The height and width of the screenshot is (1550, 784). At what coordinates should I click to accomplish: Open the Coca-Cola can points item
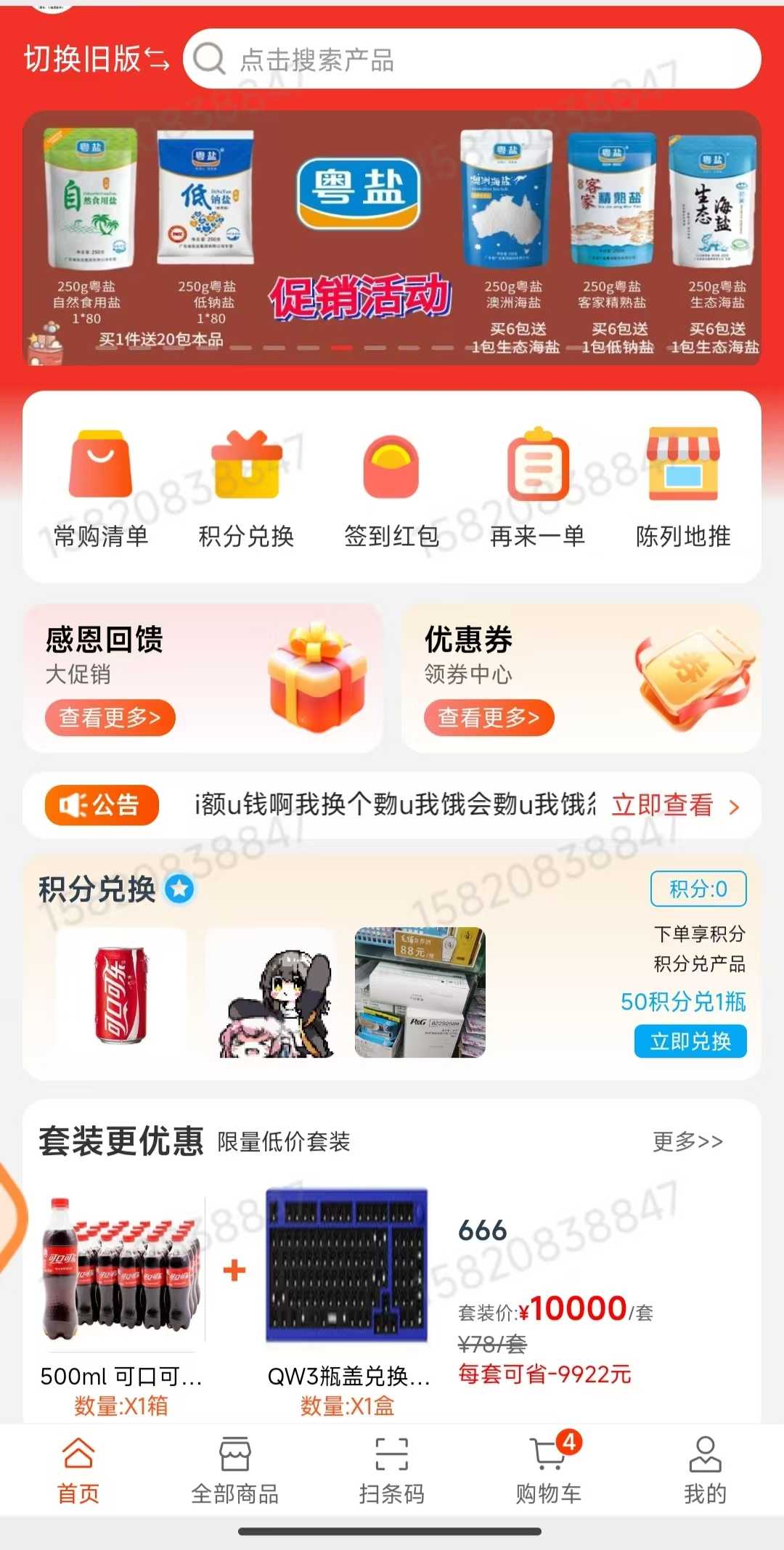tap(121, 993)
